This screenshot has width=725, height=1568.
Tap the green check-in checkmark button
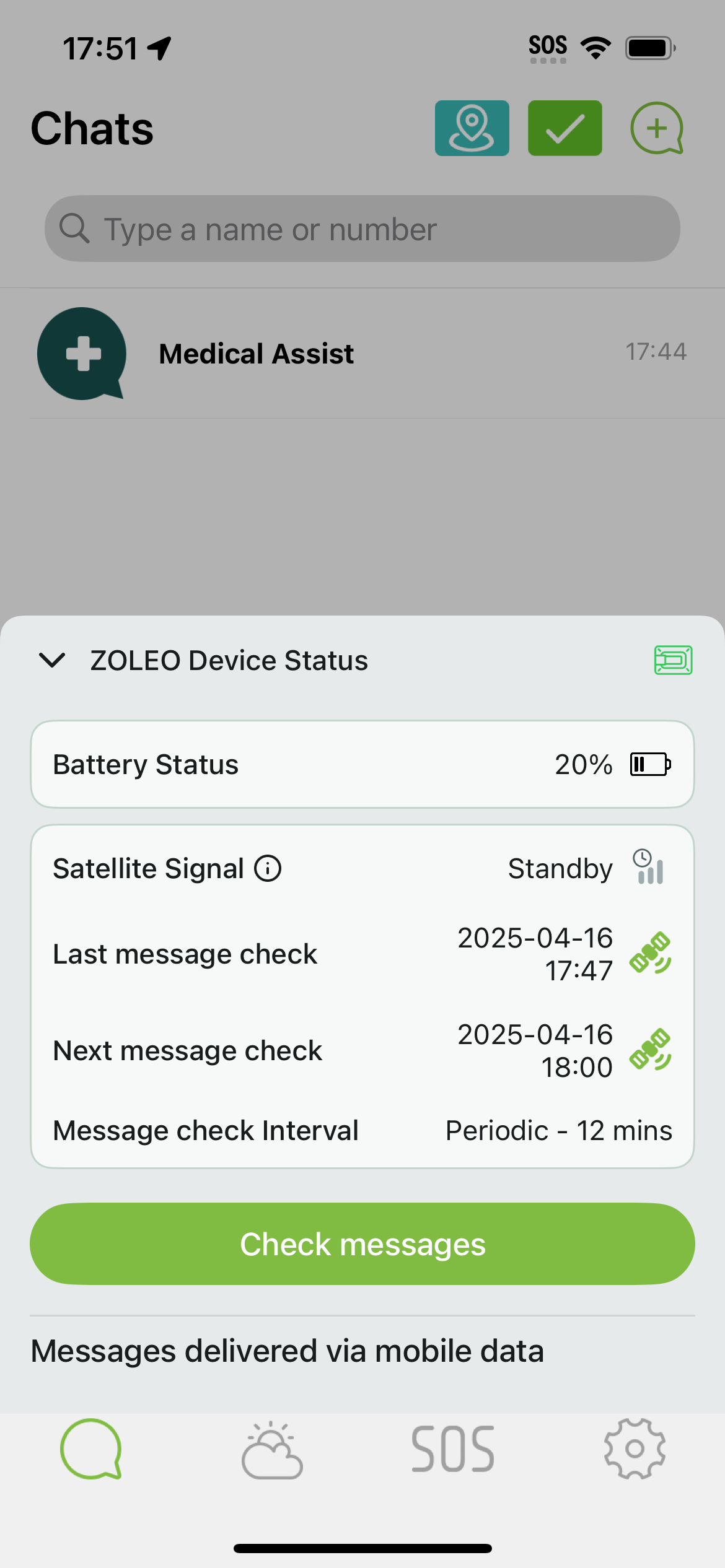click(565, 128)
